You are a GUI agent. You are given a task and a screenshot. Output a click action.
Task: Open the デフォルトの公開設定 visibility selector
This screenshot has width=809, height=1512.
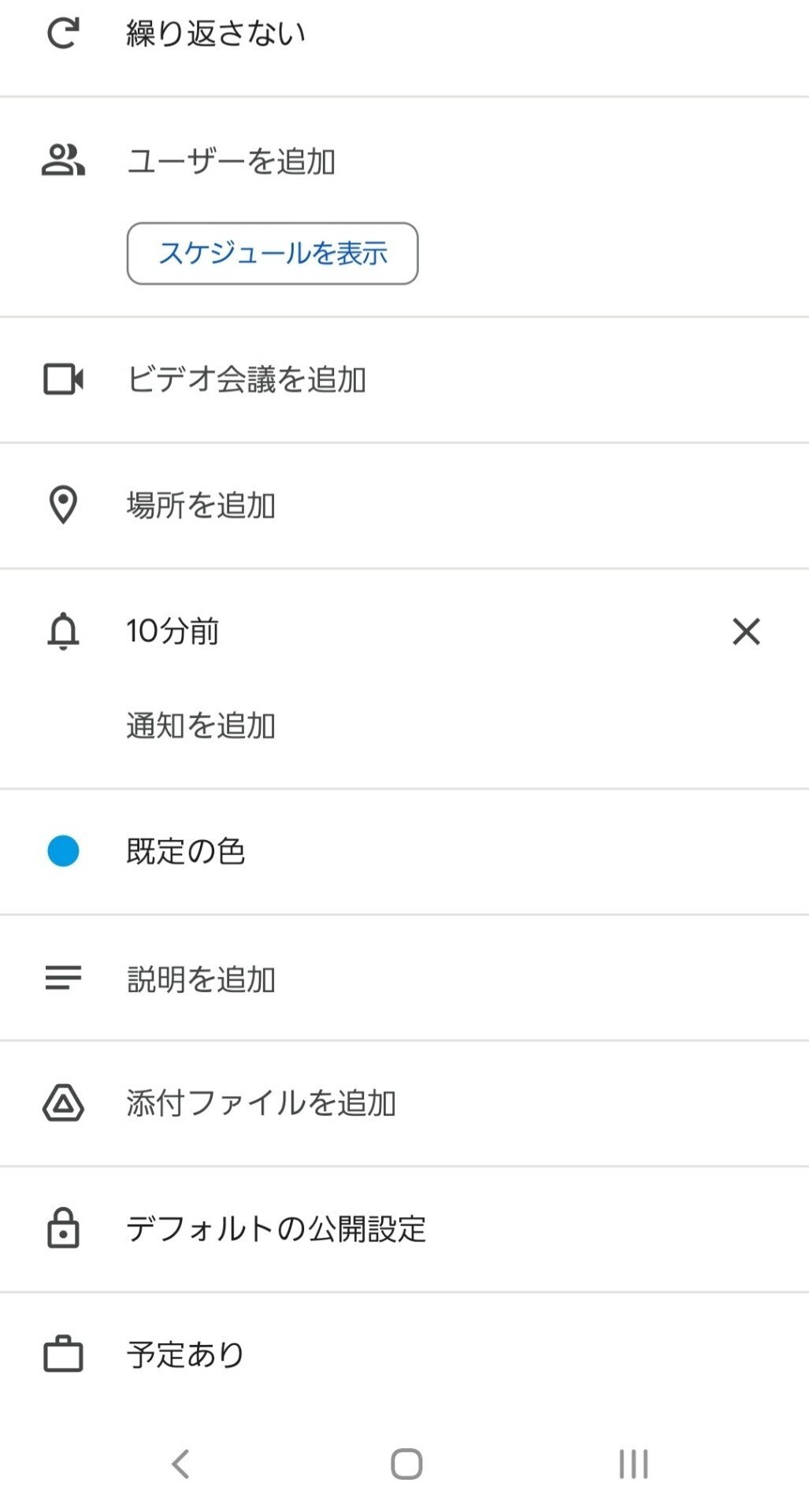276,1228
